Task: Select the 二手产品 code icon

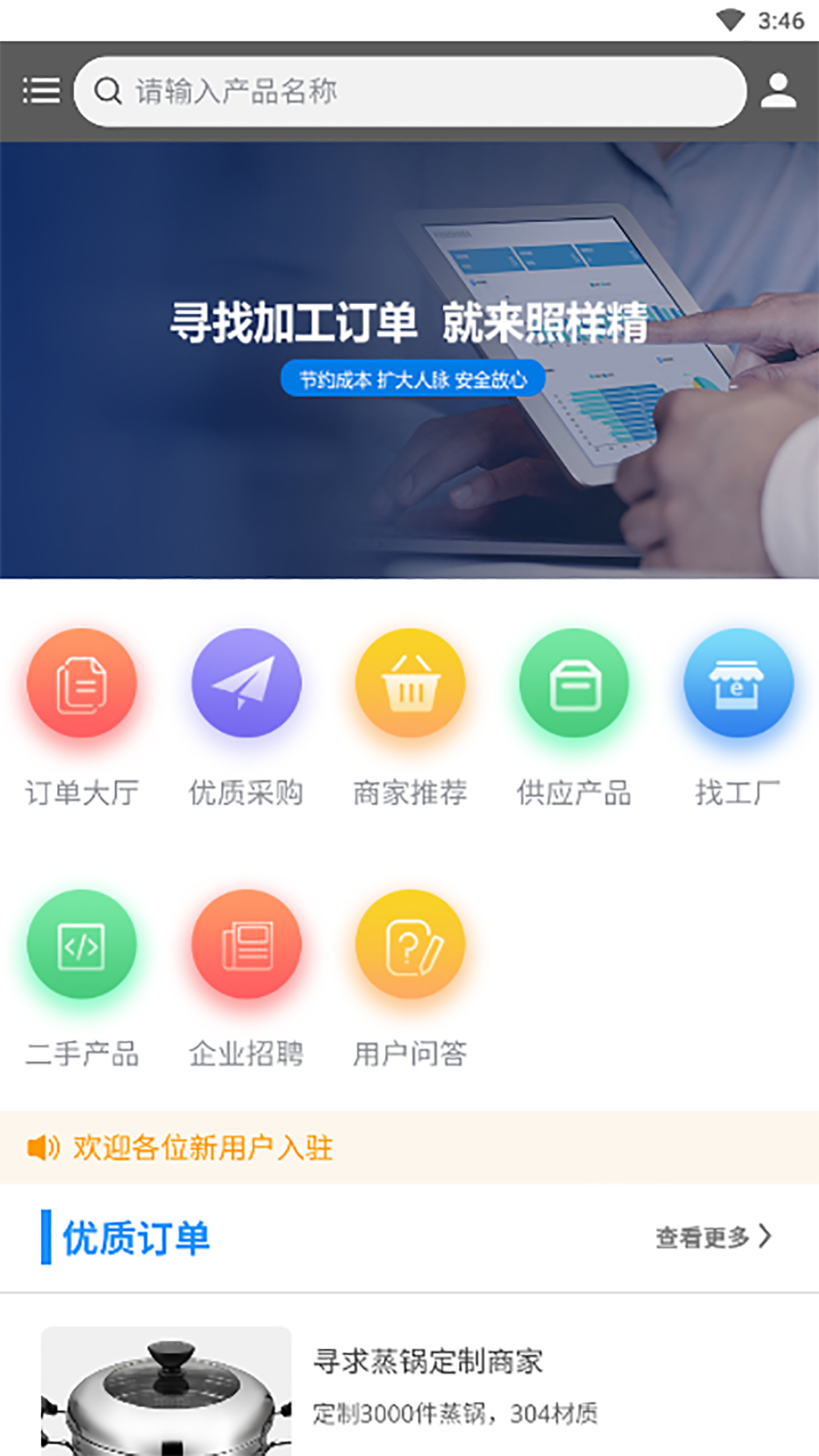Action: (x=82, y=943)
